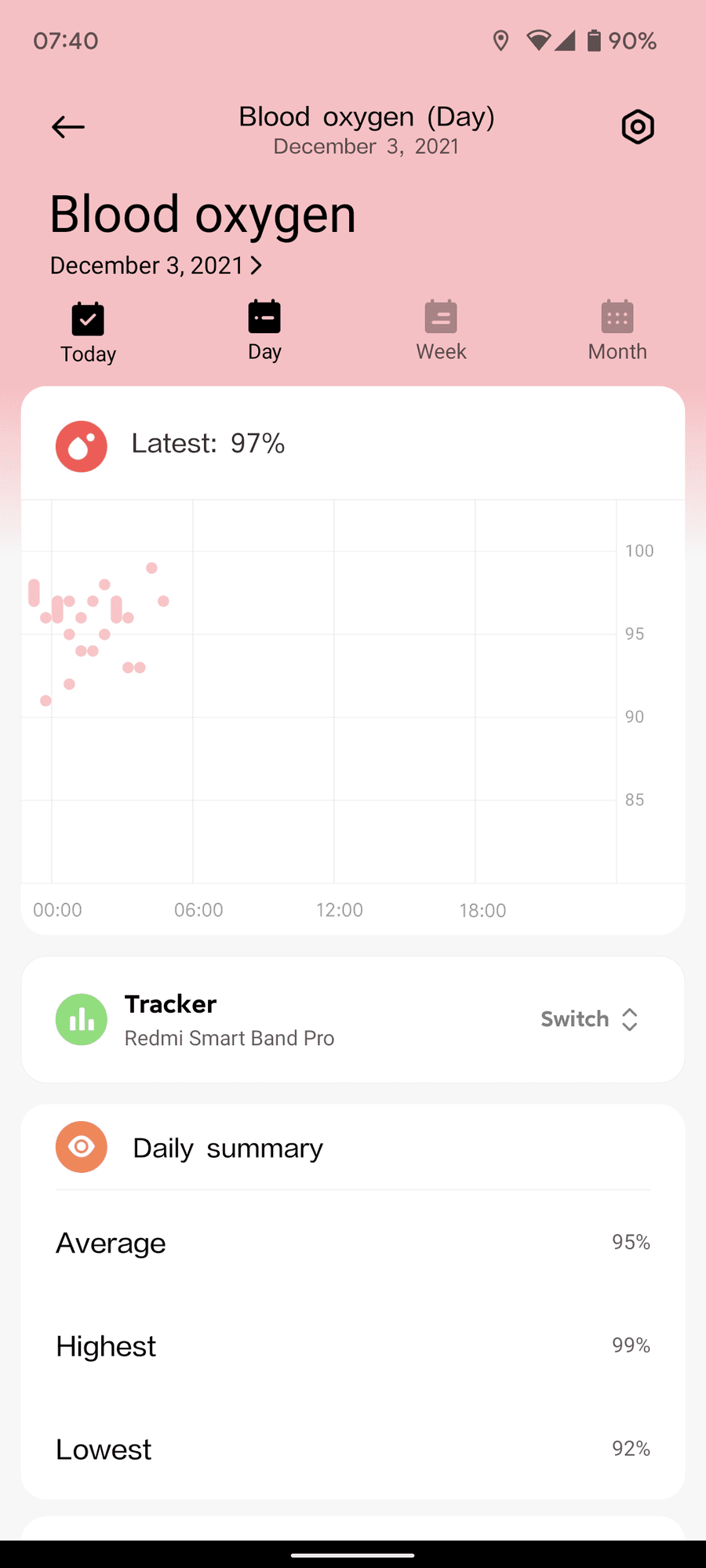The width and height of the screenshot is (706, 1568).
Task: Select the Day tab
Action: pos(264,331)
